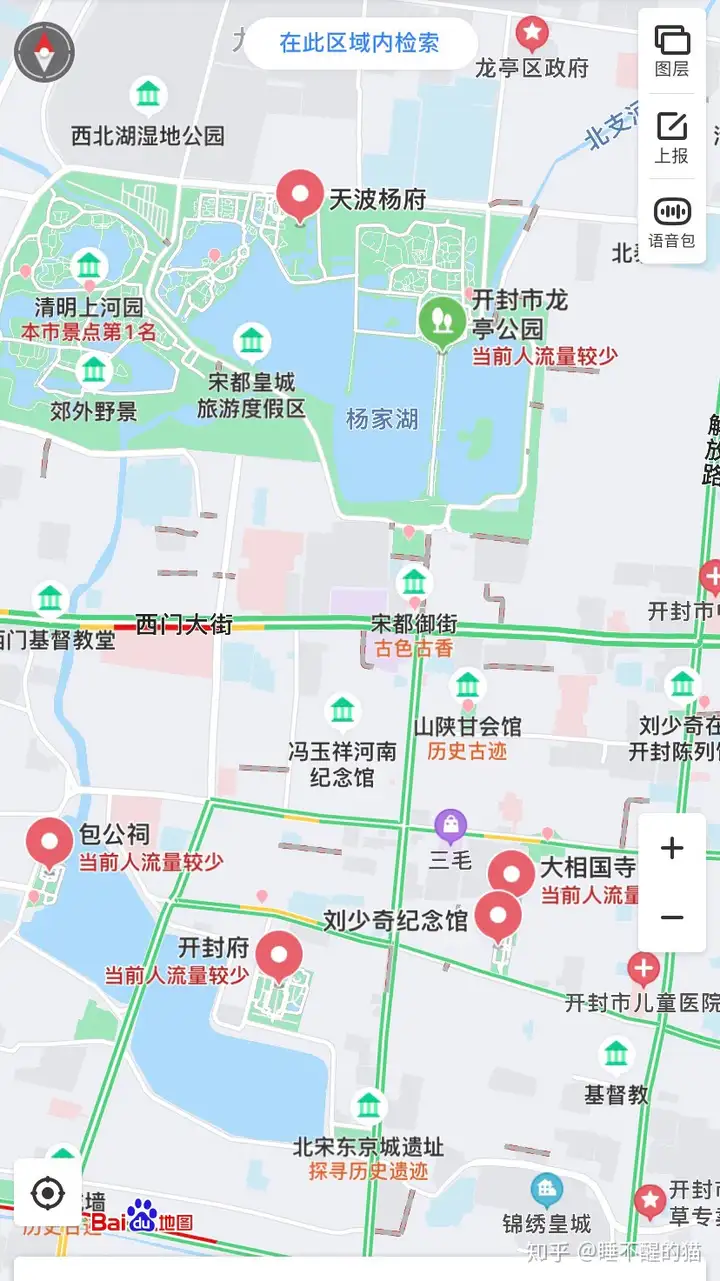Tap the locate-me target button
The height and width of the screenshot is (1281, 720).
point(47,1193)
